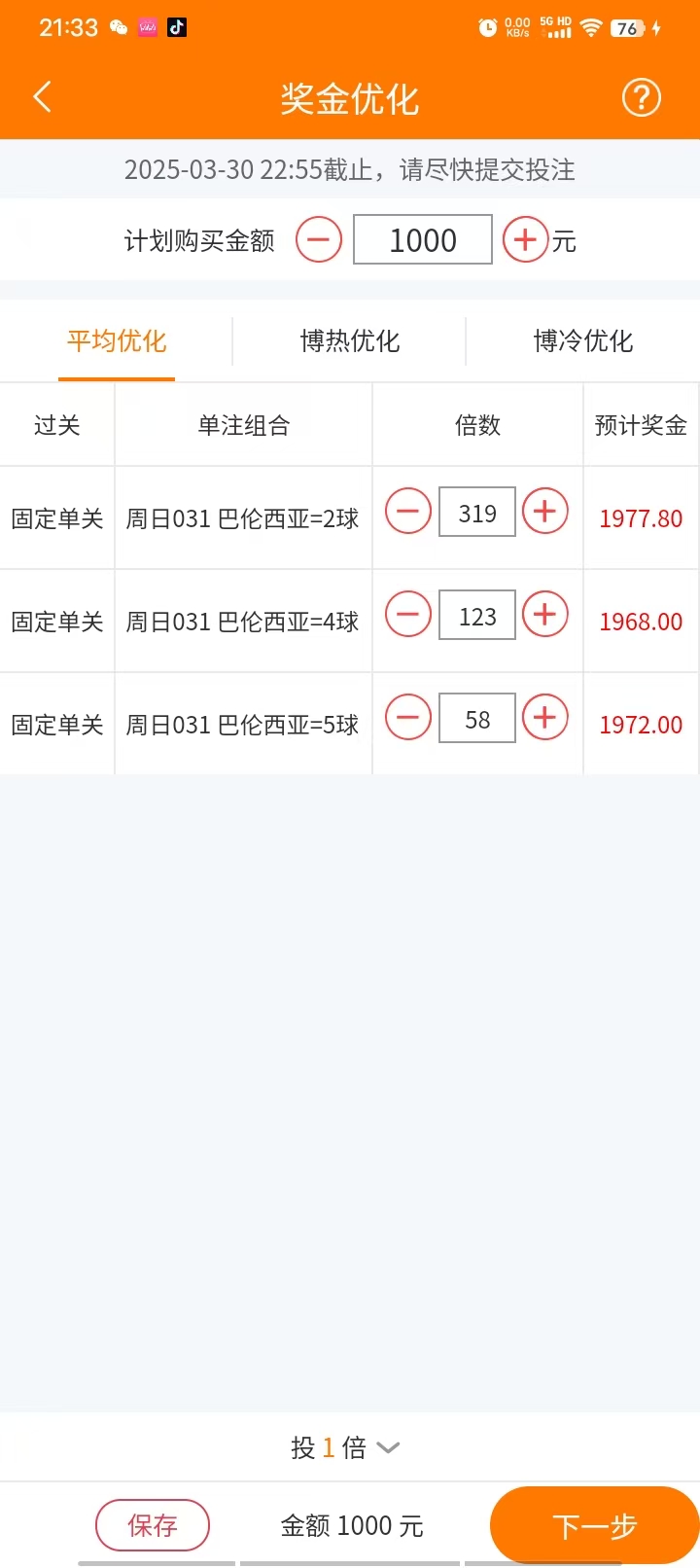Screen dimensions: 700x1568
Task: Switch to the 博冷优化 tab
Action: pyautogui.click(x=583, y=341)
